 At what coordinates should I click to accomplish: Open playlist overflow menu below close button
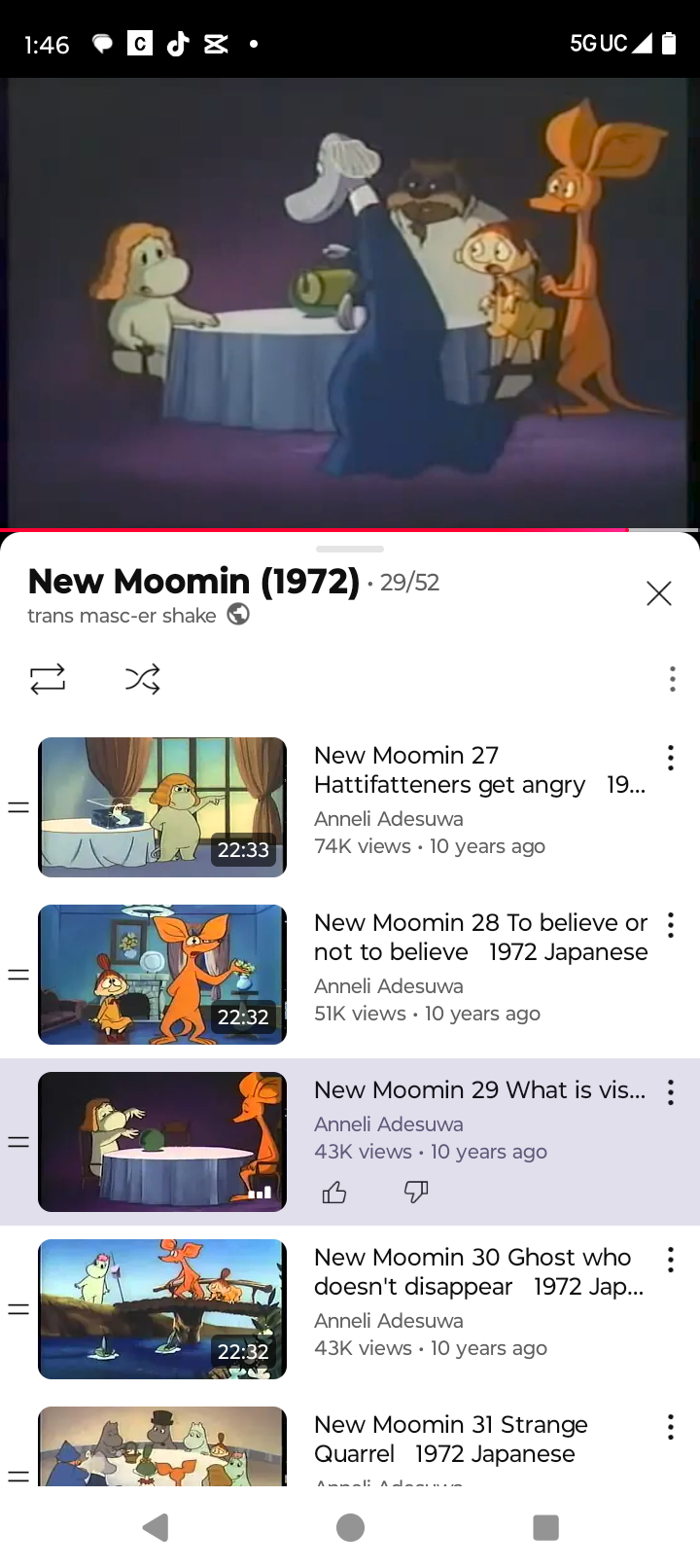(x=672, y=679)
